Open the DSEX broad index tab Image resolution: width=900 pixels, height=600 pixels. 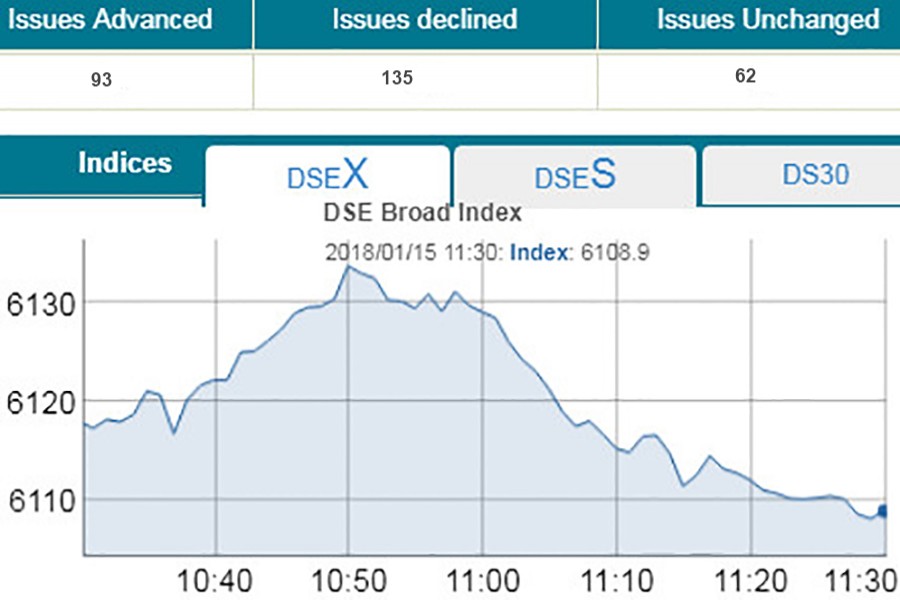point(327,177)
